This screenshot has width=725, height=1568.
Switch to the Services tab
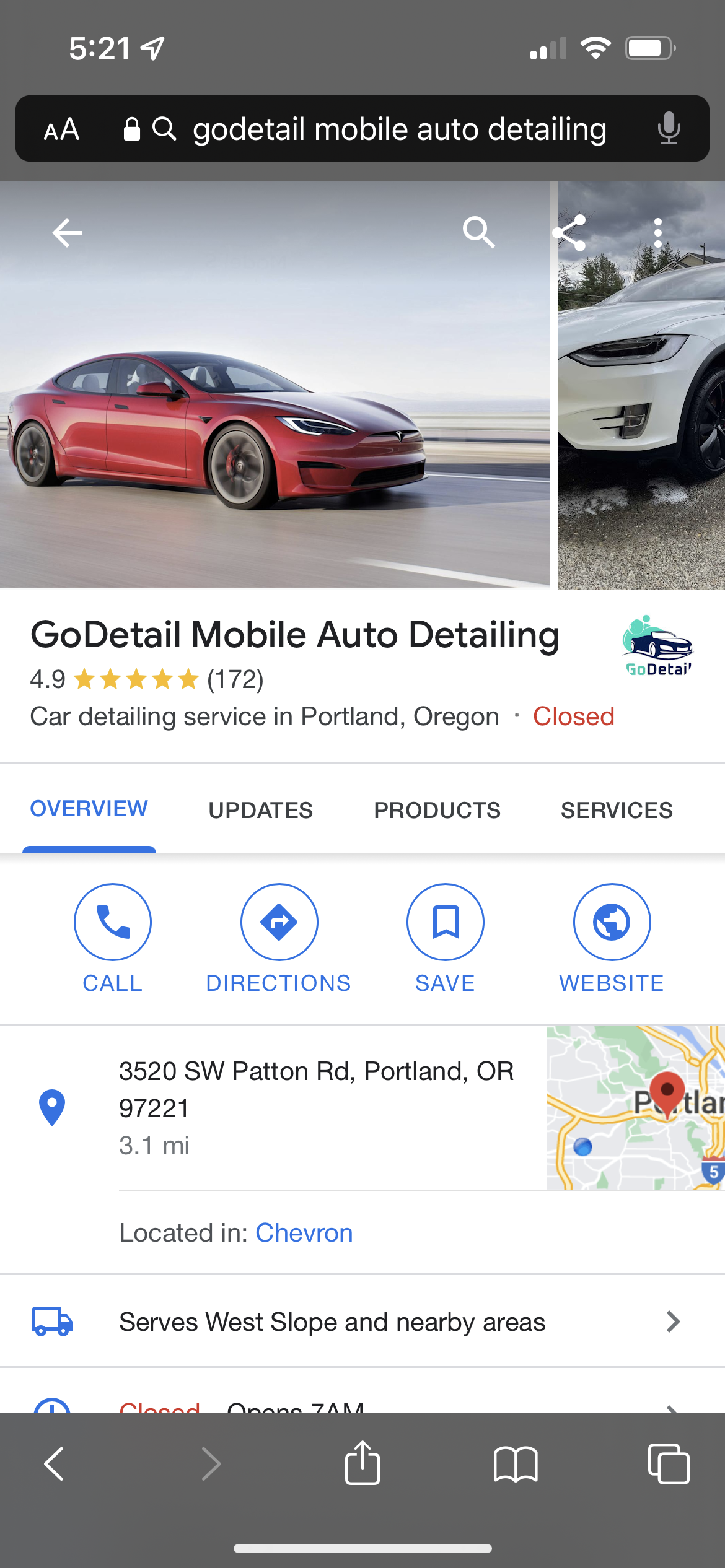point(616,810)
